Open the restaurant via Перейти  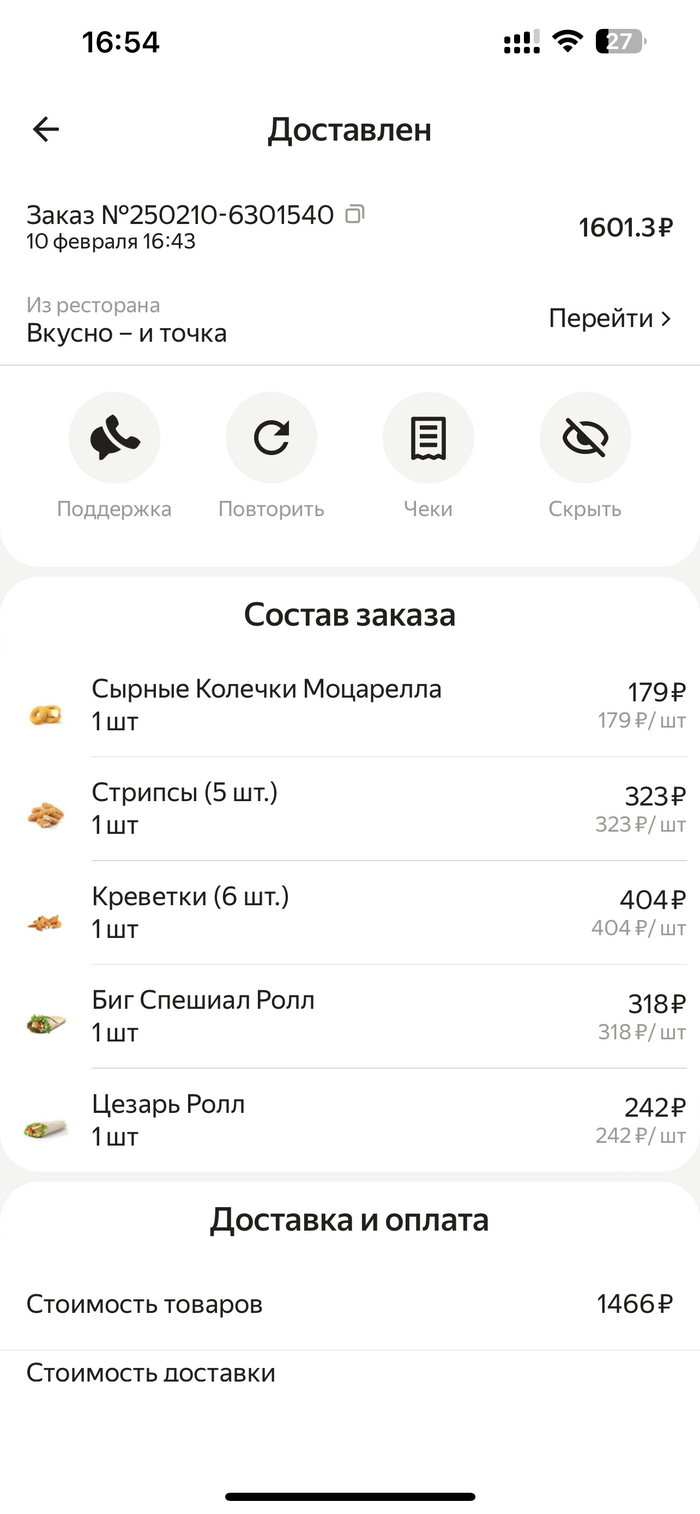pos(609,319)
